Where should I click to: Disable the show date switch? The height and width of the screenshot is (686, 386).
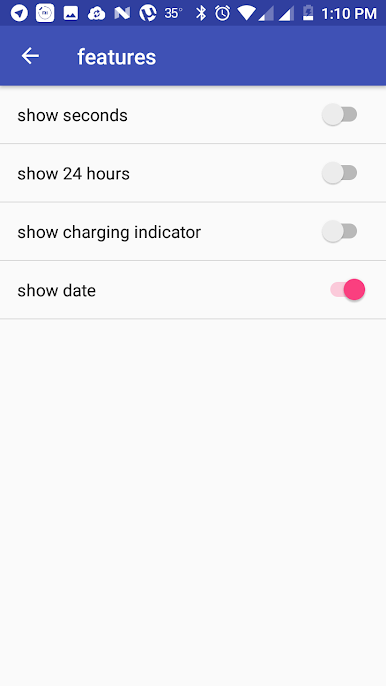pos(347,290)
